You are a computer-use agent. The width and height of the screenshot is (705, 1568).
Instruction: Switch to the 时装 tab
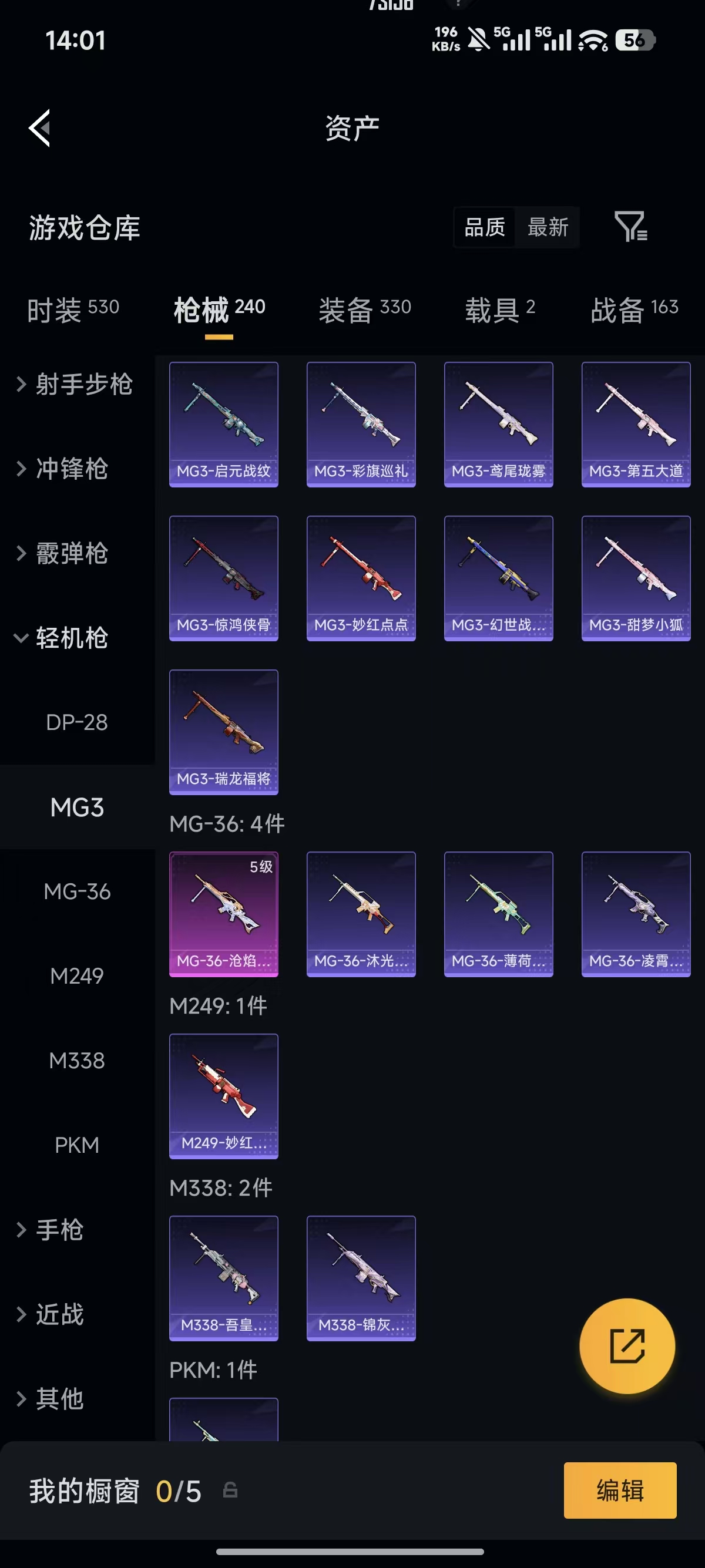[73, 309]
